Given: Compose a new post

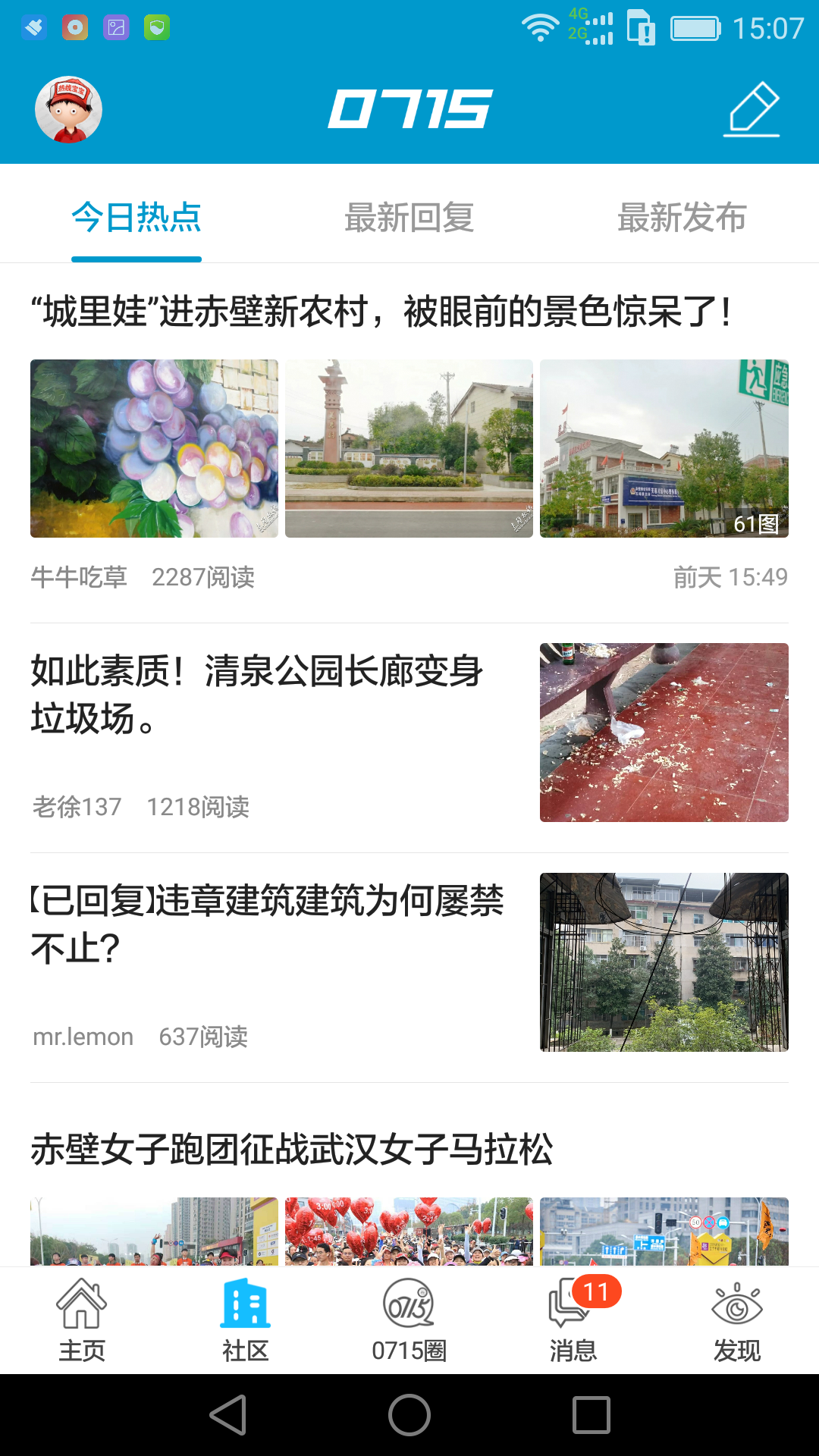Looking at the screenshot, I should click(x=752, y=109).
